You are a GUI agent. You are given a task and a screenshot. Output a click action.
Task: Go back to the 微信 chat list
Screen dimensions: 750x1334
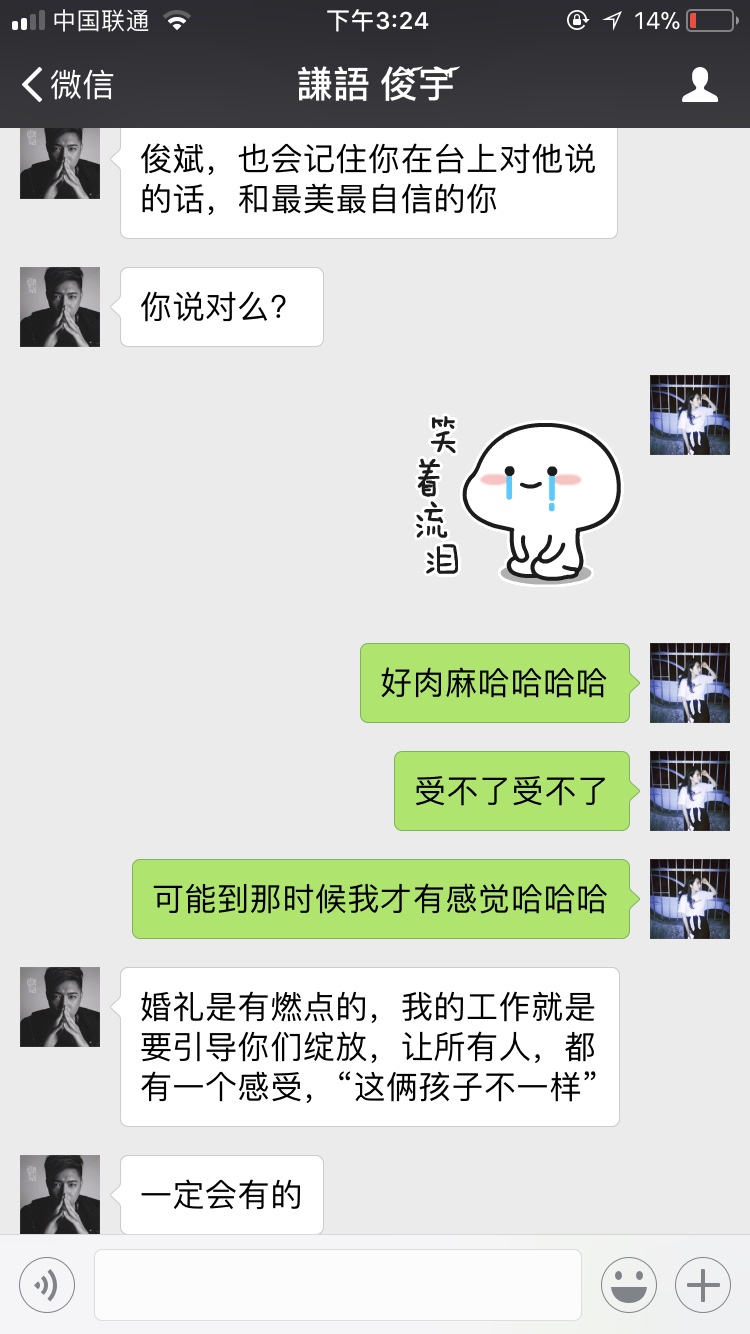click(x=67, y=84)
